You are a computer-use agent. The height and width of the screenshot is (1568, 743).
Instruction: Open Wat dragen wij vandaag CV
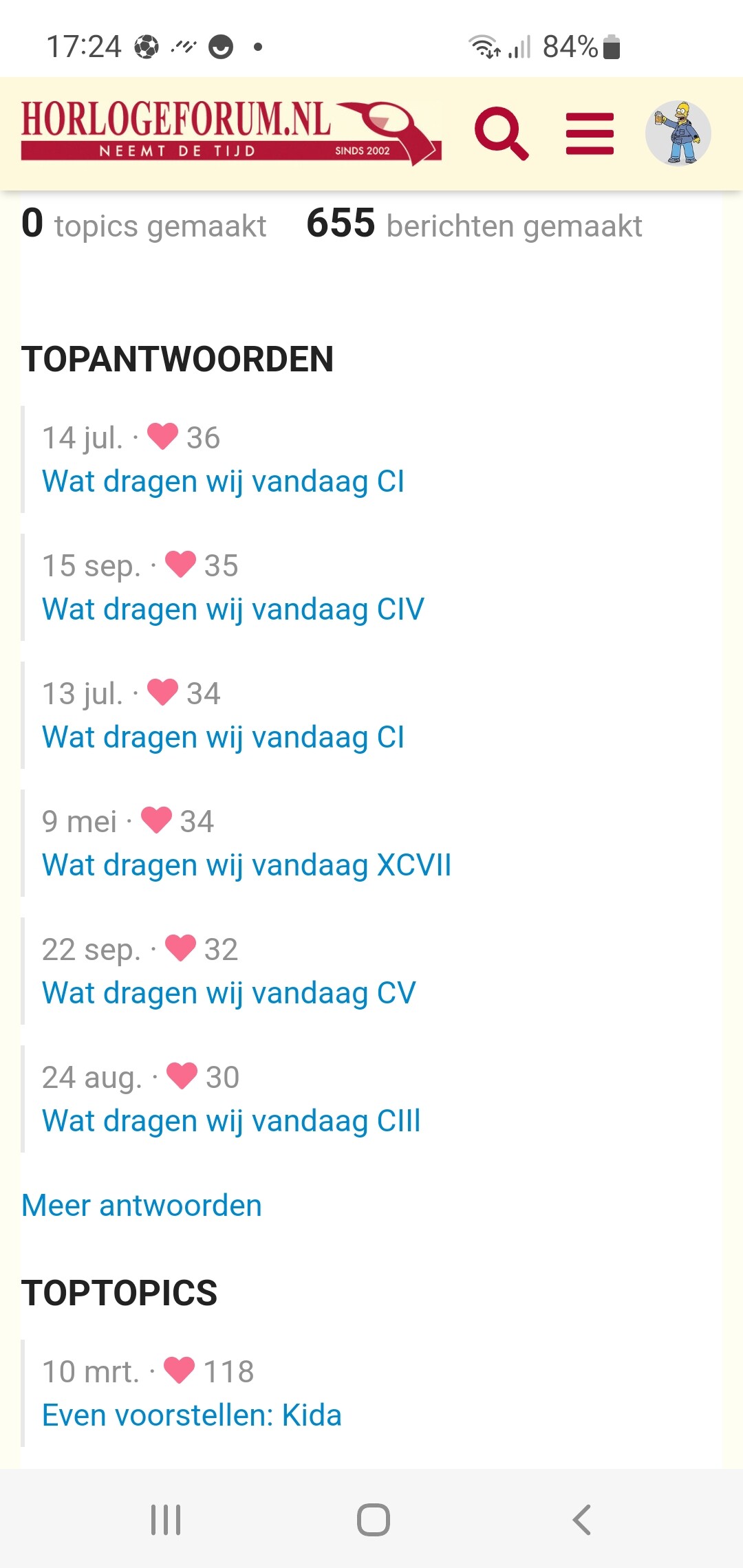point(228,993)
